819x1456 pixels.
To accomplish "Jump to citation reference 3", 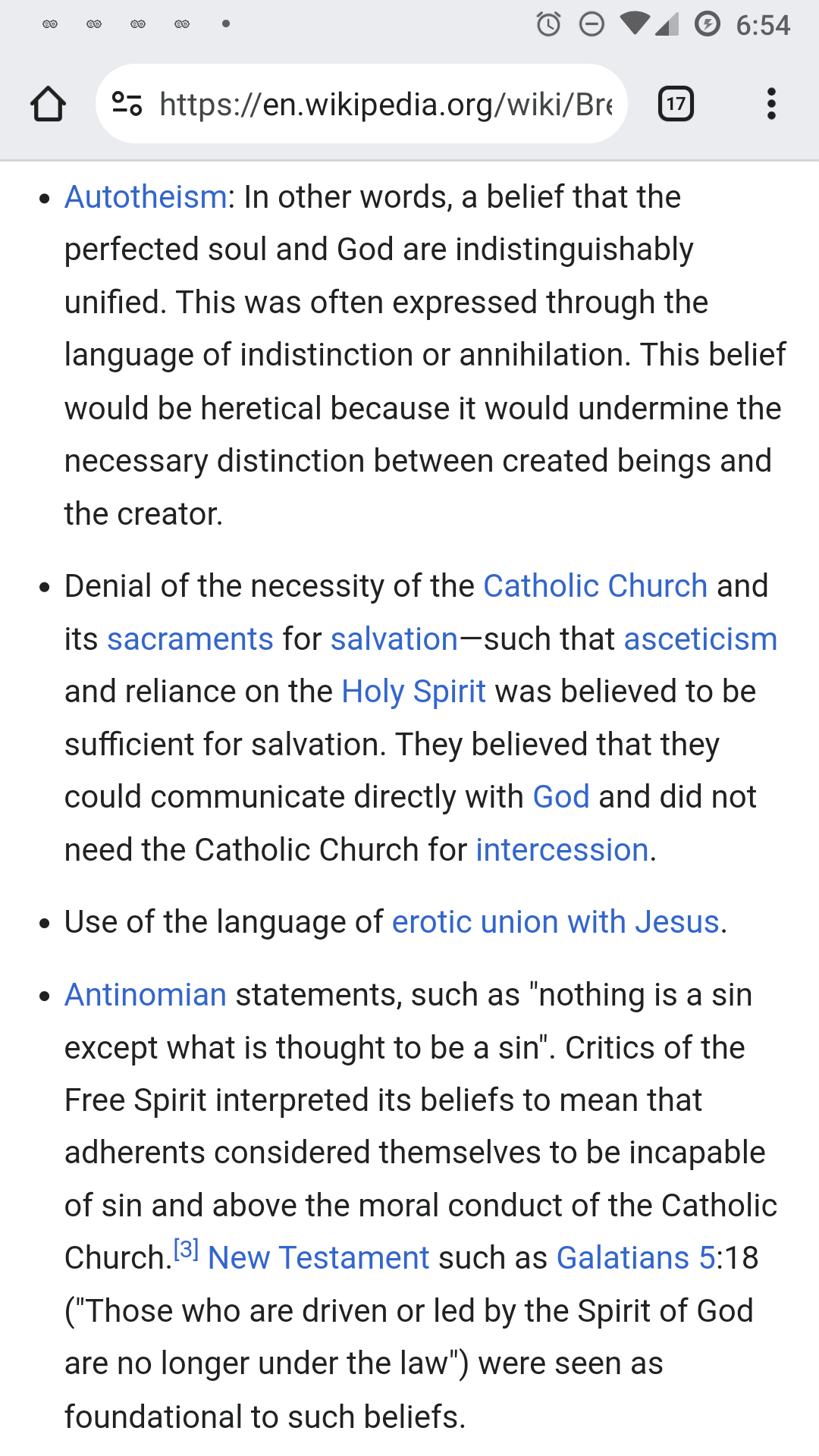I will coord(186,1248).
